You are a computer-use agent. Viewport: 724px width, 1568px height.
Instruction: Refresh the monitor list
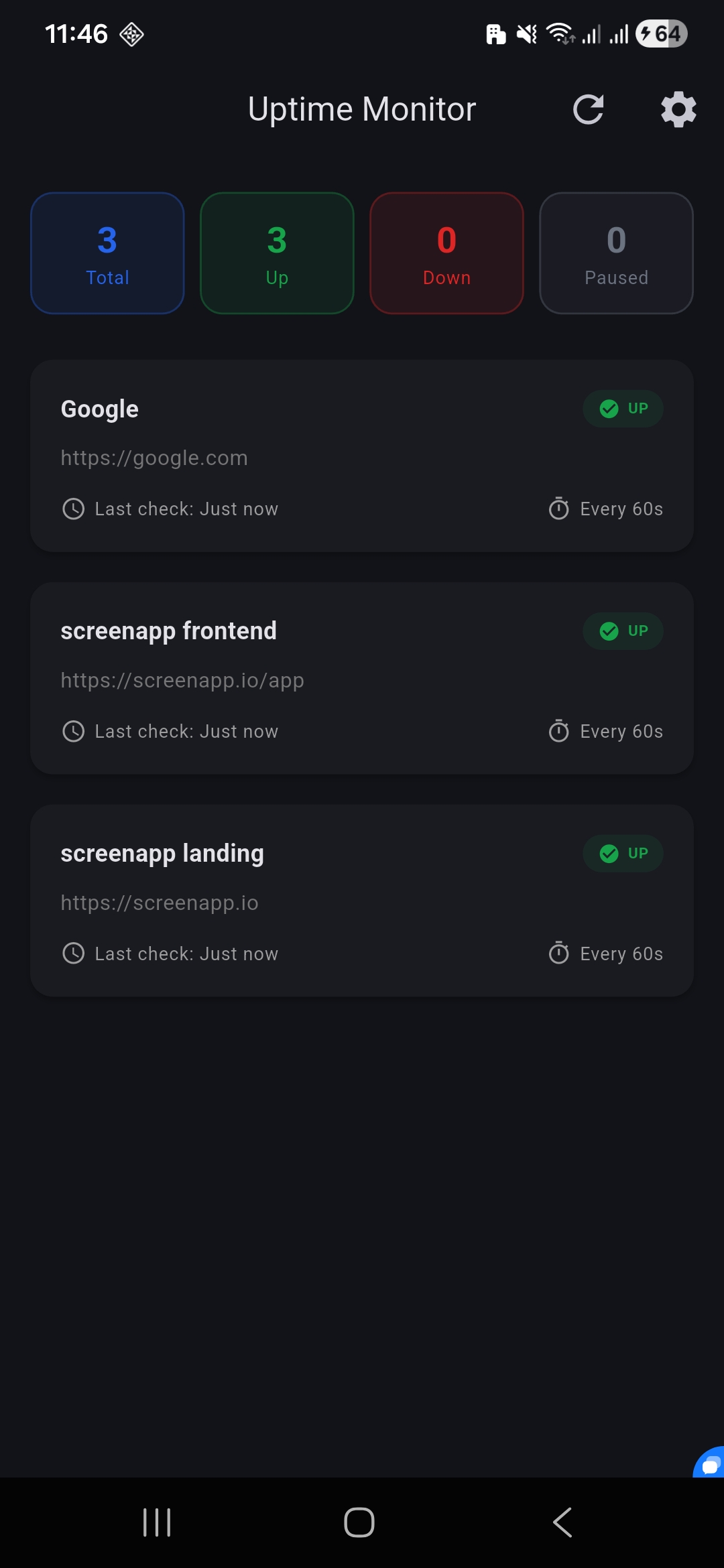click(x=588, y=109)
